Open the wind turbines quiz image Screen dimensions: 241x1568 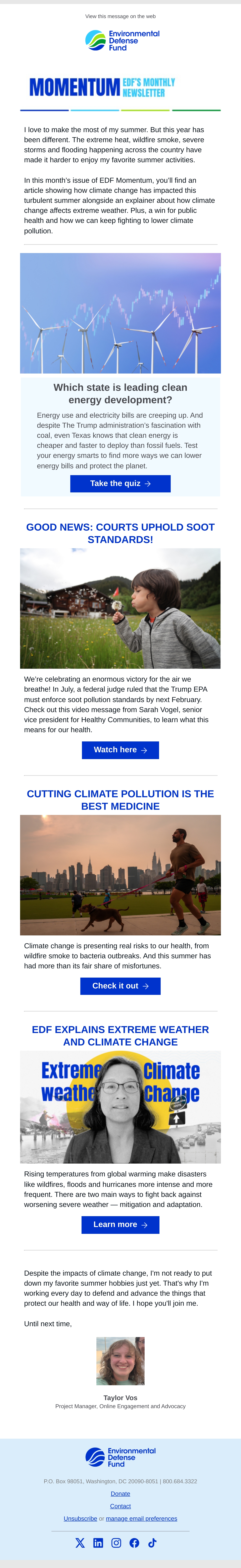coord(120,313)
